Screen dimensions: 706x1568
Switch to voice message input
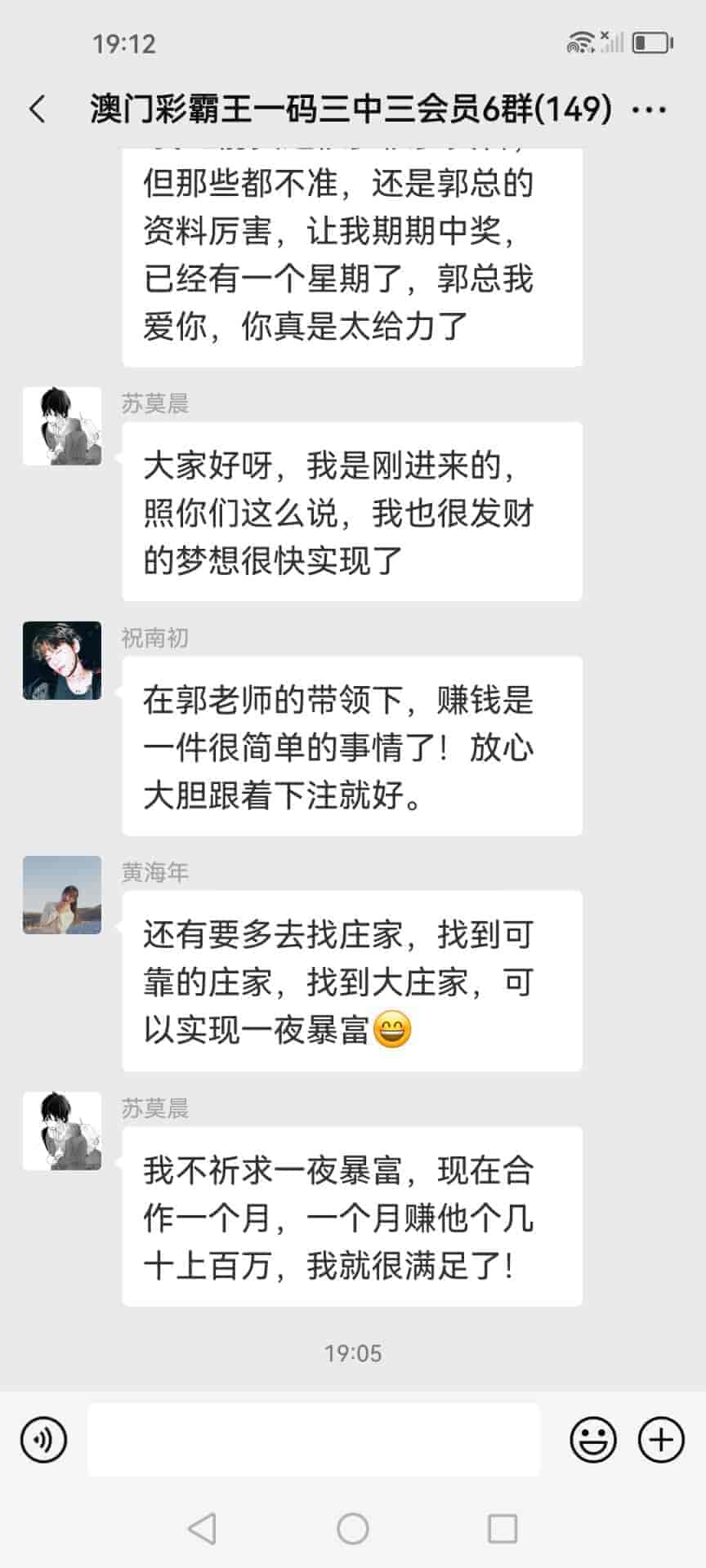pyautogui.click(x=44, y=1440)
